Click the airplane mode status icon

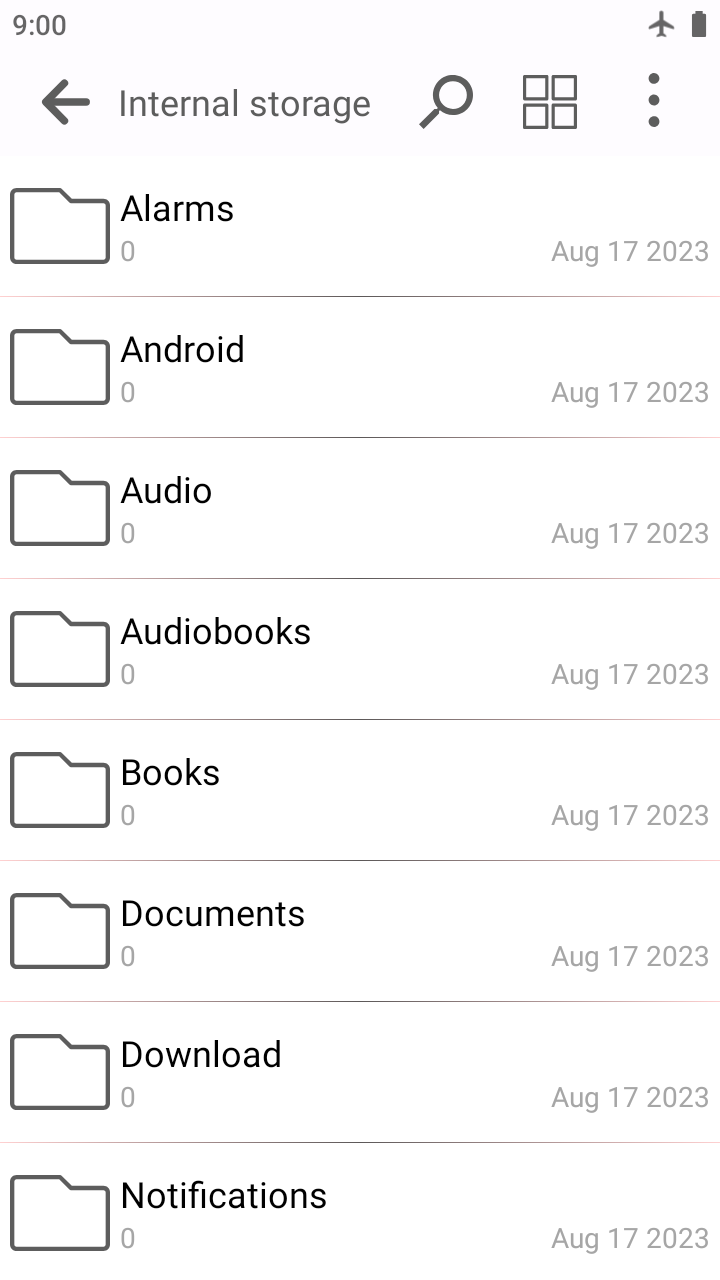coord(661,25)
